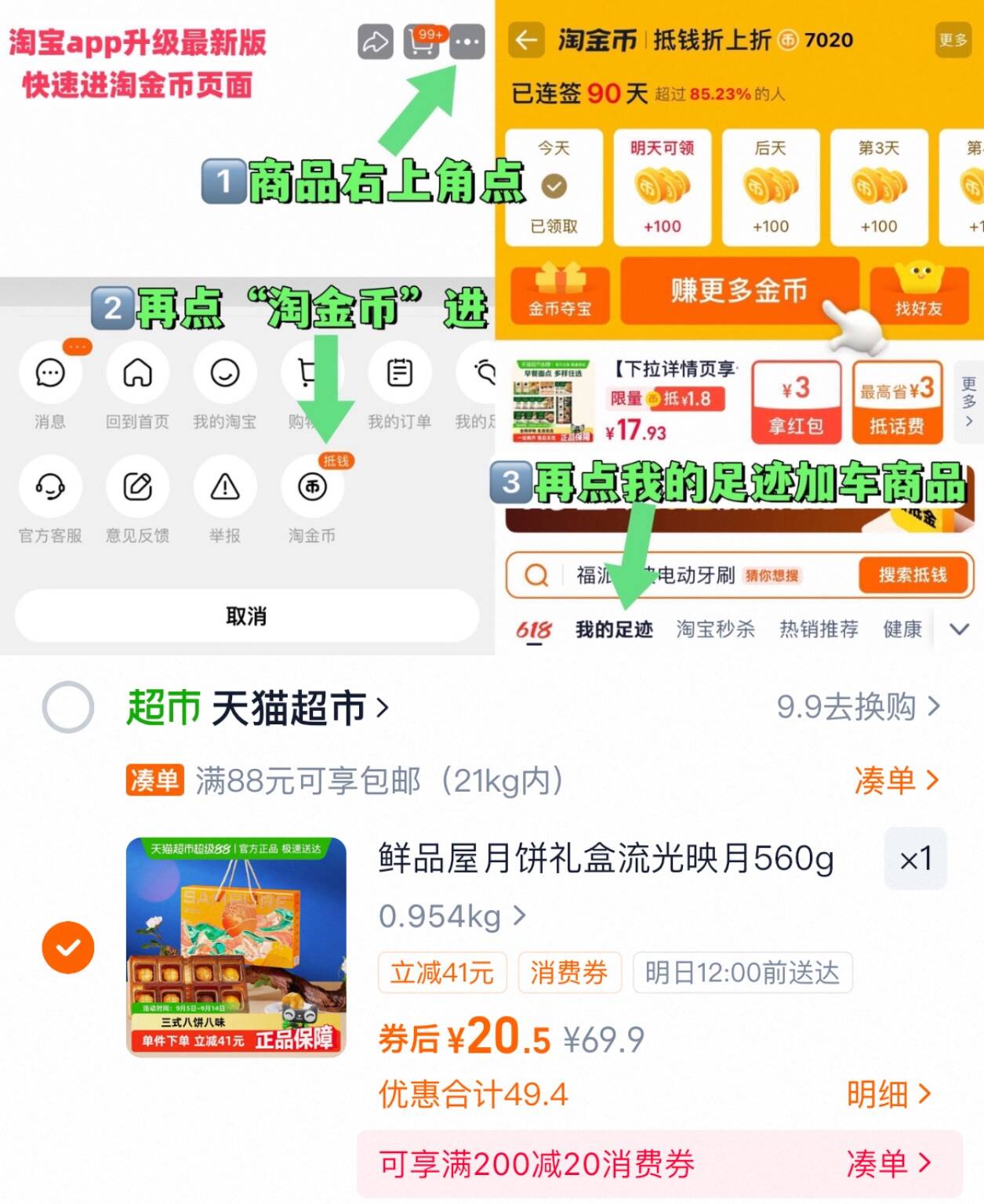
Task: Open the shopping cart showing 99+
Action: (421, 43)
